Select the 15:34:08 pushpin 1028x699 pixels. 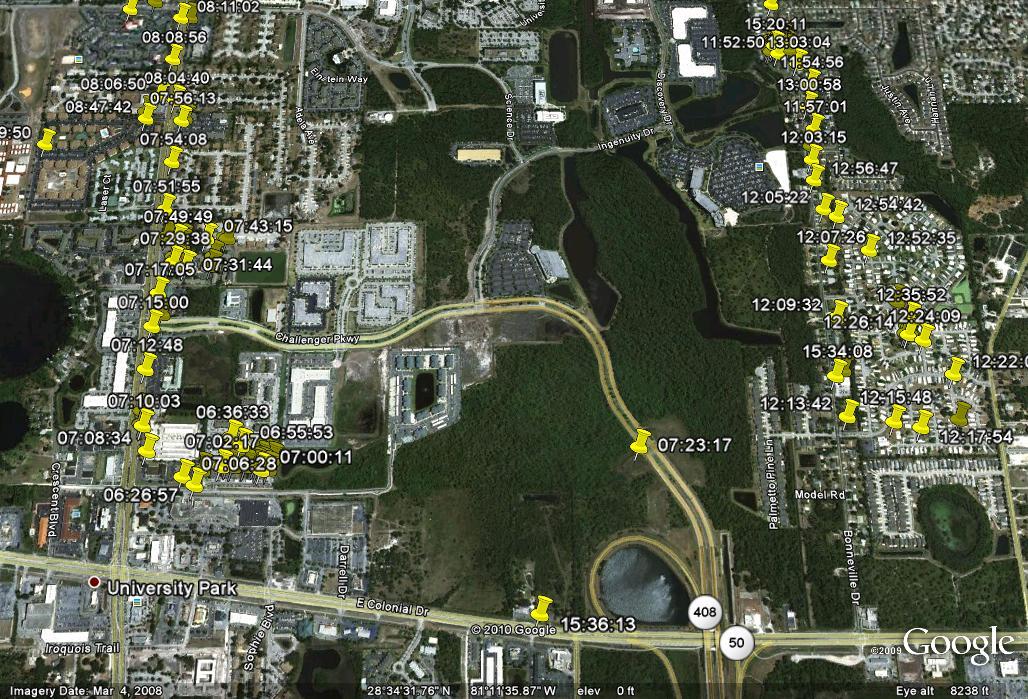point(838,371)
